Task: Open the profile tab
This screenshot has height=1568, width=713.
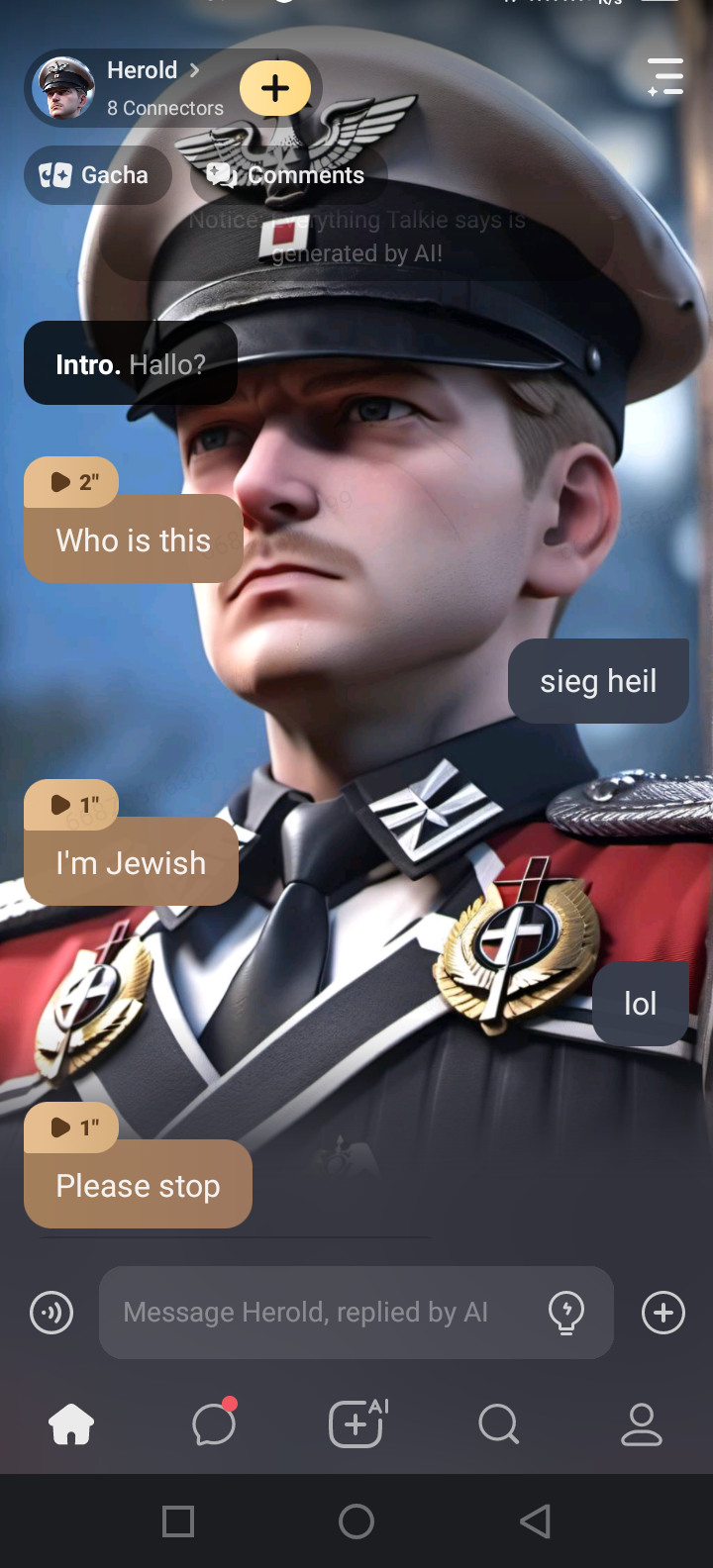Action: [x=641, y=1424]
